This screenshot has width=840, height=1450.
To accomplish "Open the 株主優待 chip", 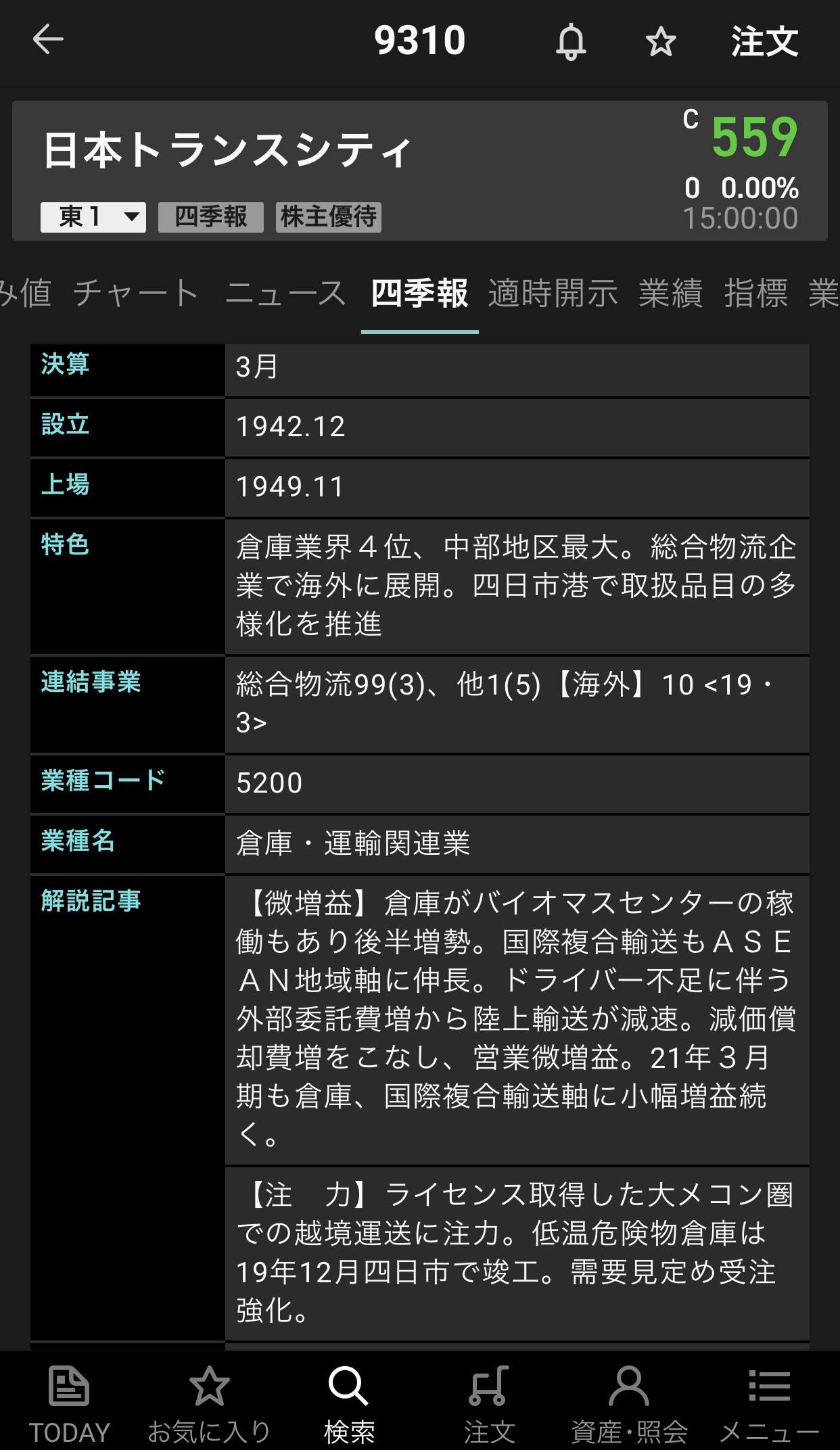I will coord(328,217).
